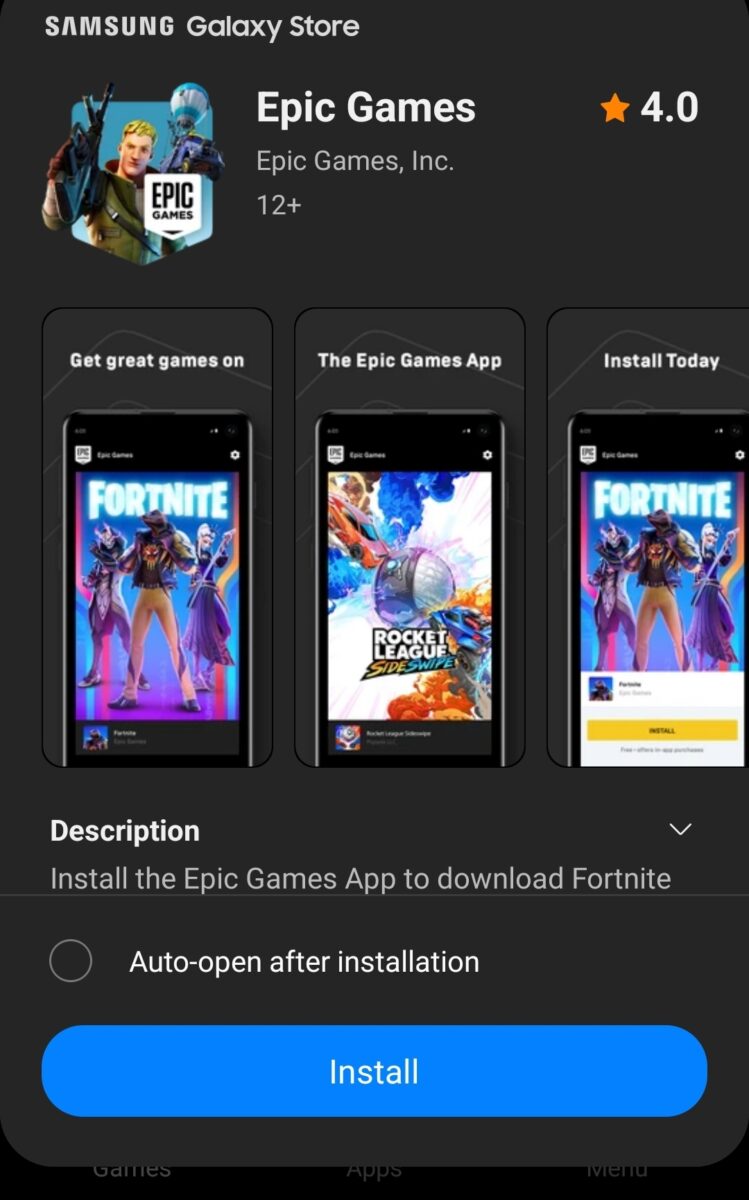Enable Auto-open after installation
Screen dimensions: 749x1200
(71, 962)
